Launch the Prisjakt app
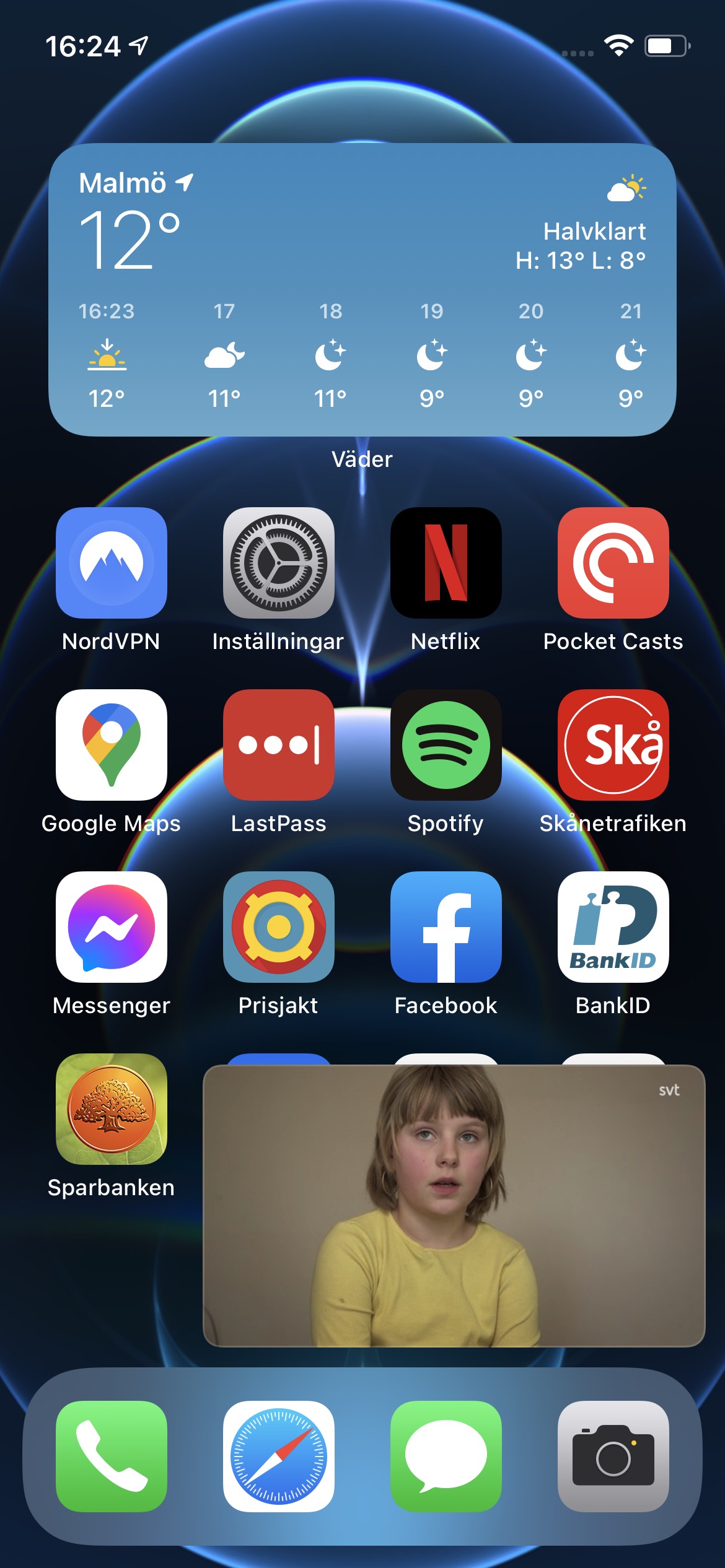The height and width of the screenshot is (1568, 725). pyautogui.click(x=279, y=927)
